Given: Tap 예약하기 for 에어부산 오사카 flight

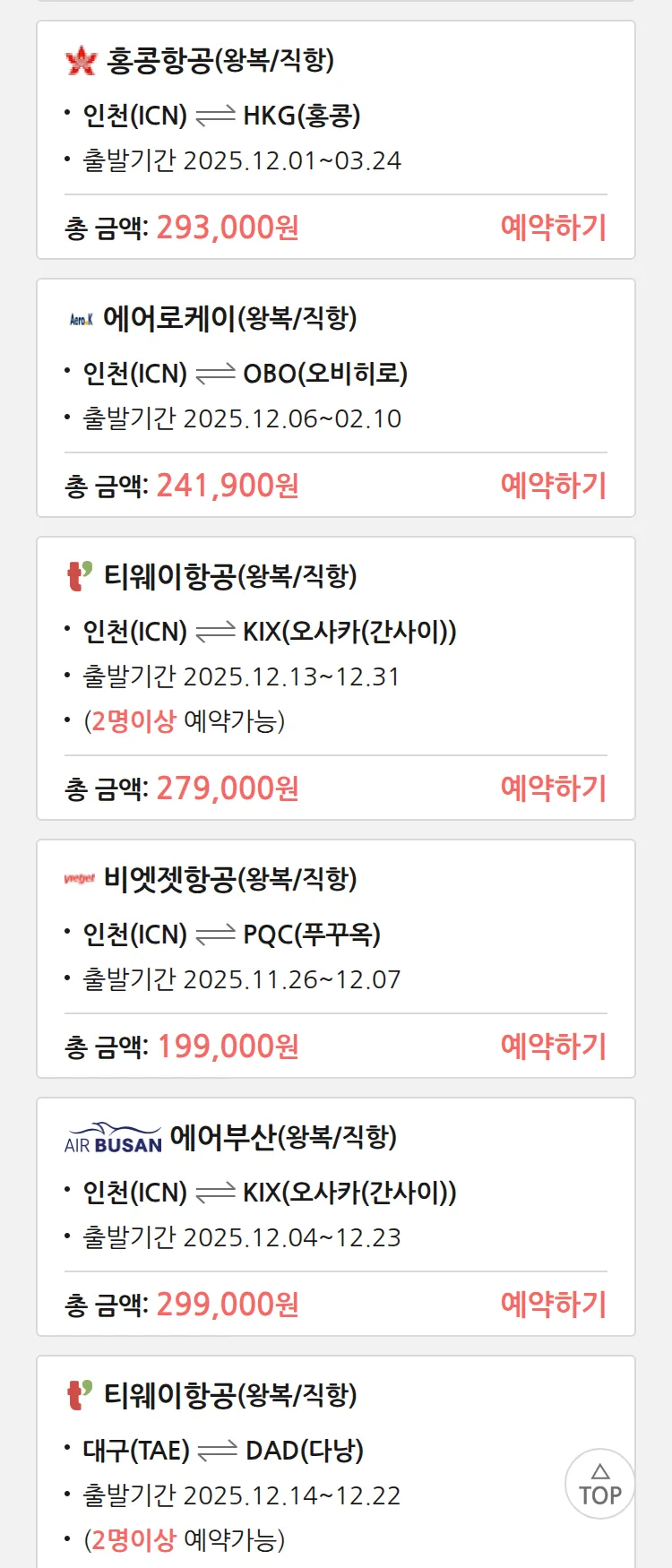Looking at the screenshot, I should point(553,1305).
